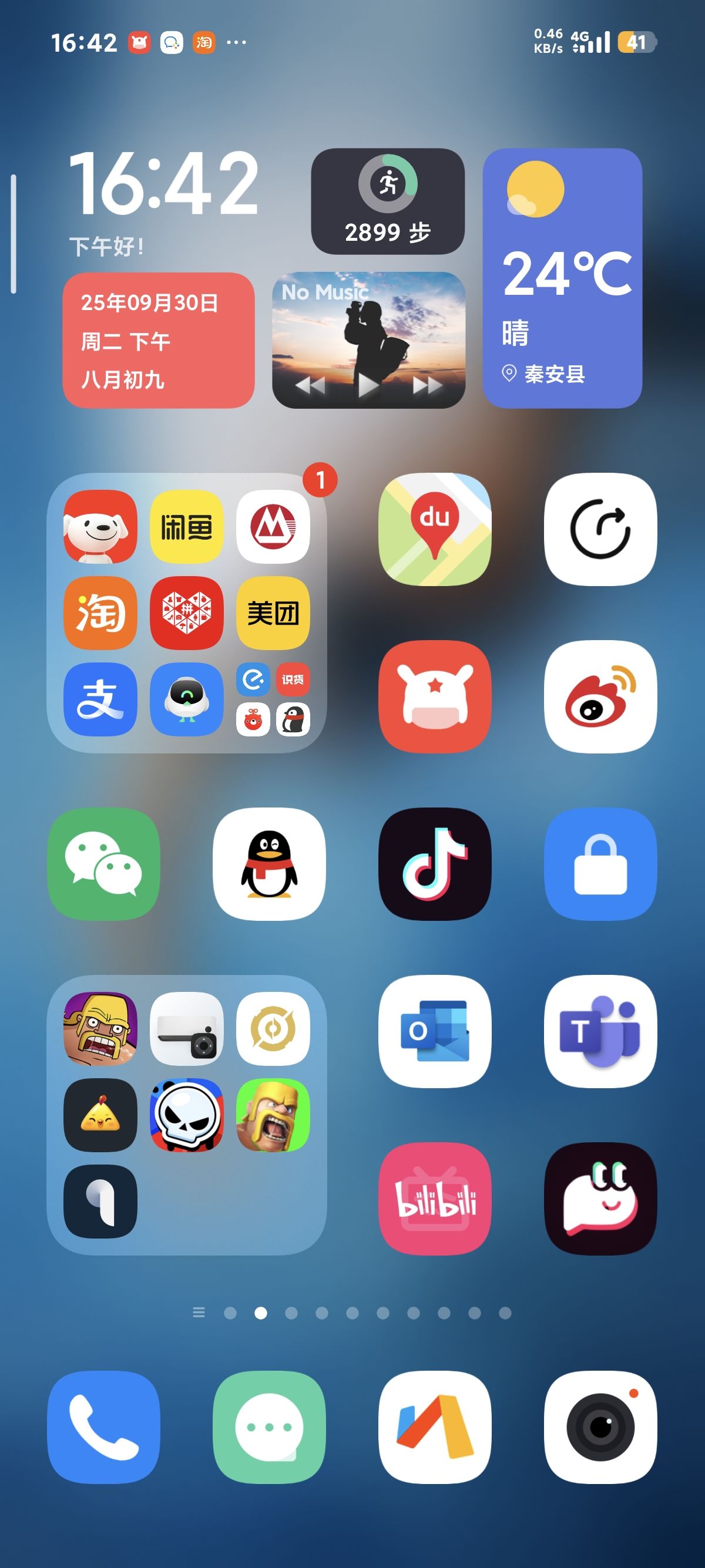Viewport: 705px width, 1568px height.
Task: Open Baidu Maps app
Action: point(435,529)
